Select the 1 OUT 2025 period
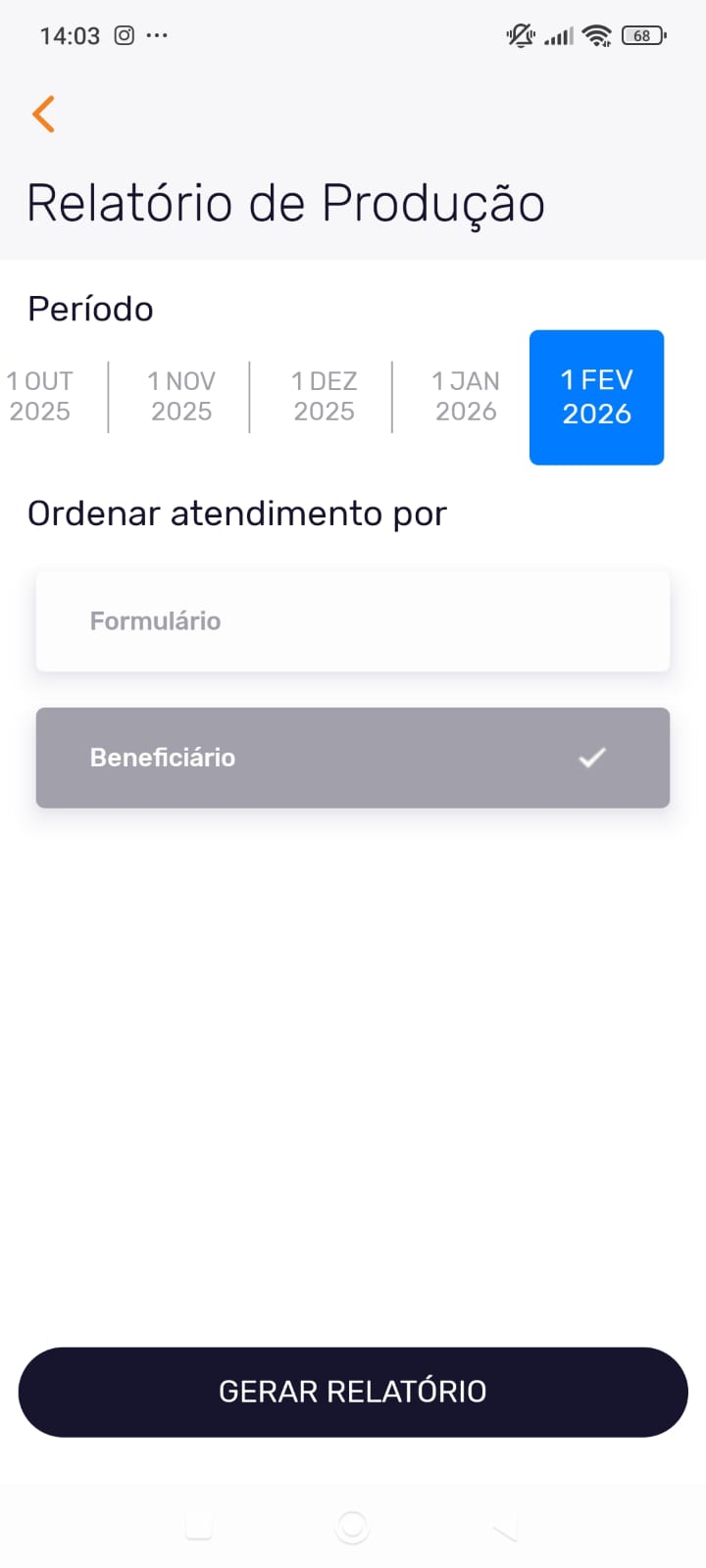The height and width of the screenshot is (1568, 706). [40, 396]
